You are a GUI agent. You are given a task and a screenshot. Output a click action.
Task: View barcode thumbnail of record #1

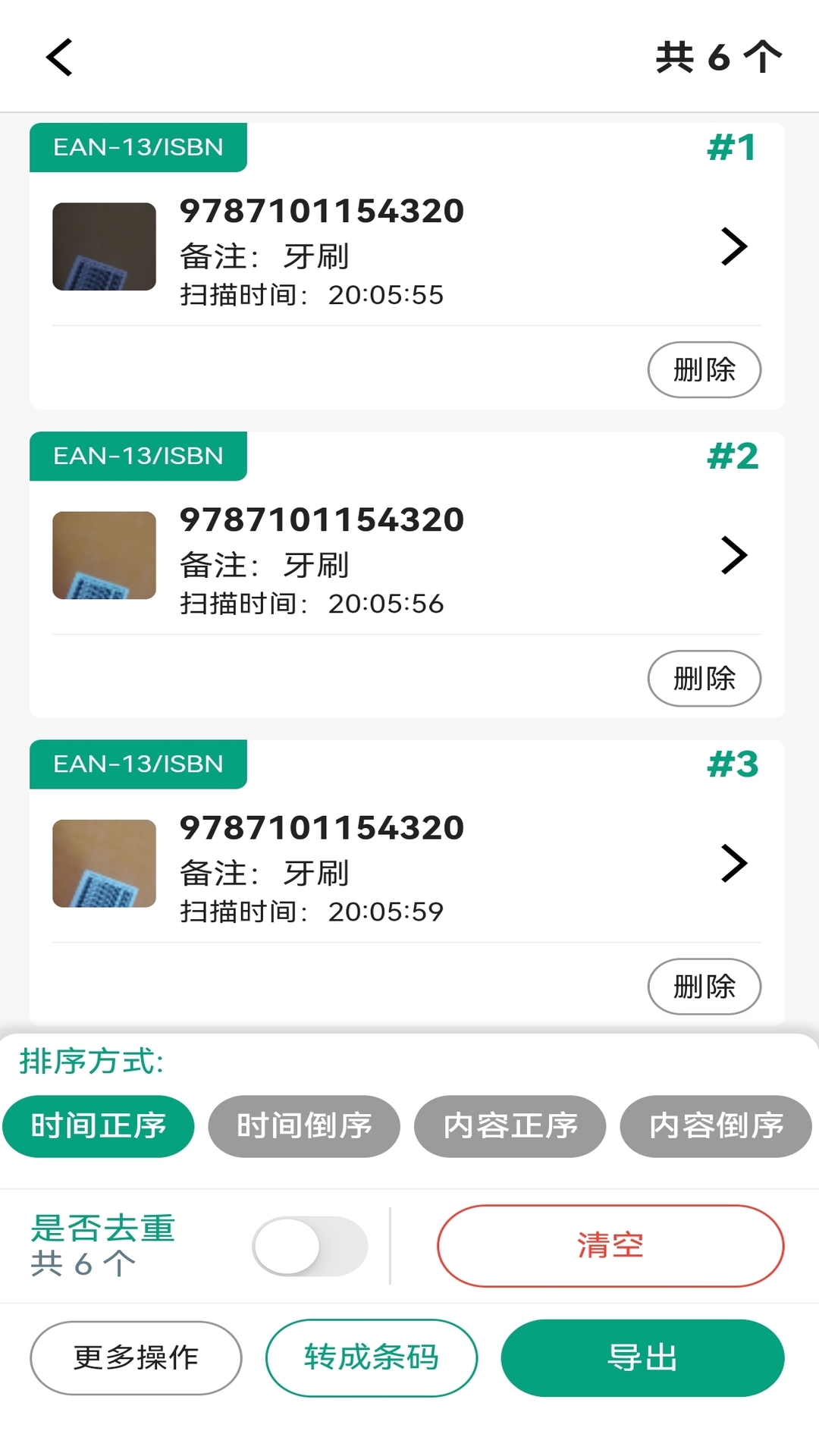[x=104, y=246]
